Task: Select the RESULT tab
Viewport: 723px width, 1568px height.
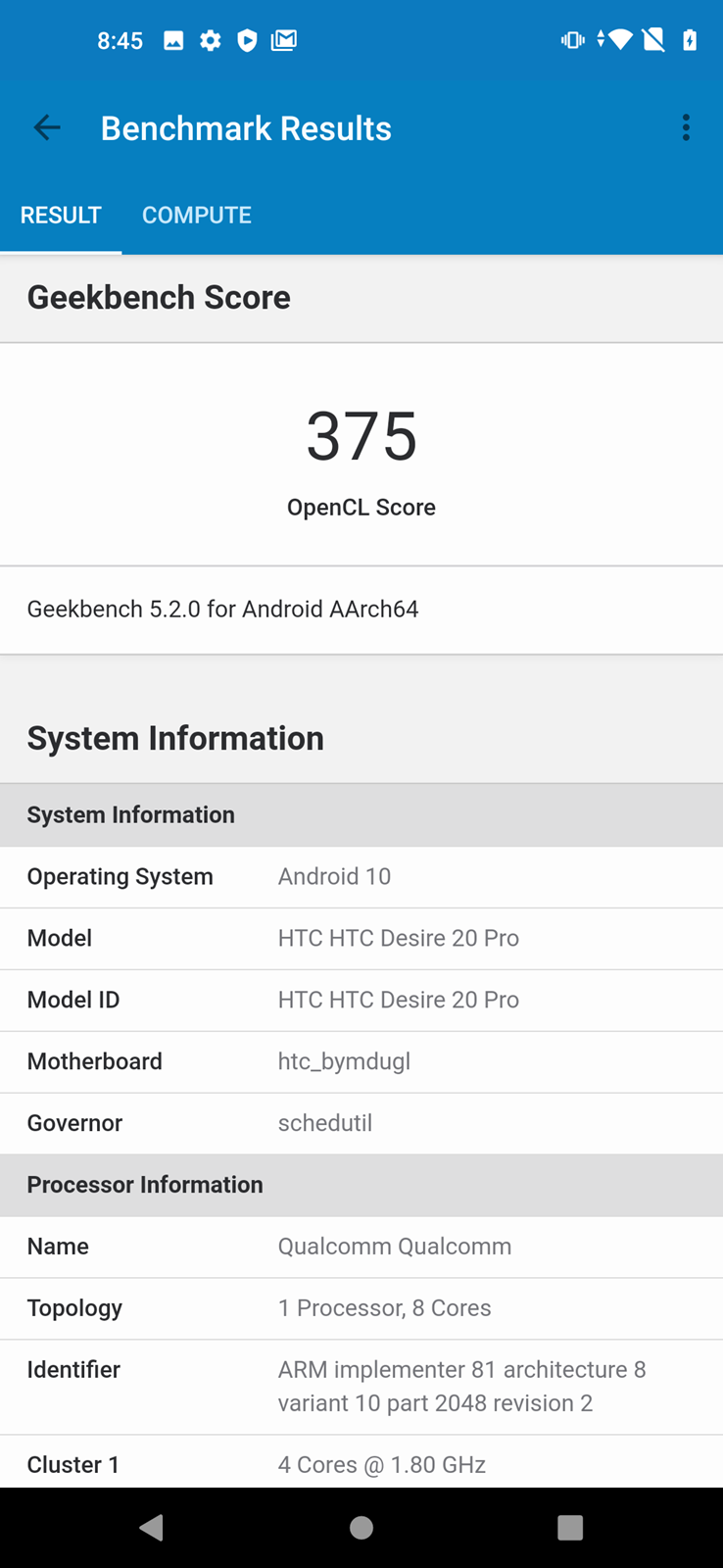Action: point(61,216)
